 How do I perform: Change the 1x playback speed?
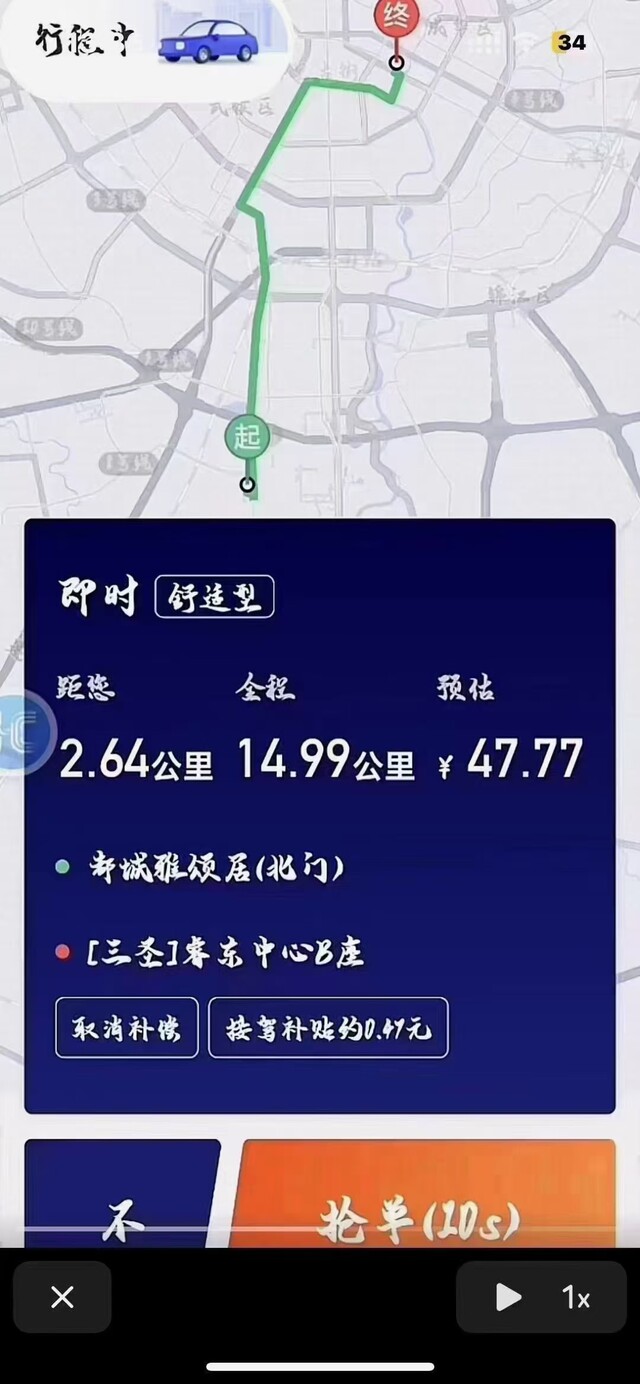coord(576,1298)
